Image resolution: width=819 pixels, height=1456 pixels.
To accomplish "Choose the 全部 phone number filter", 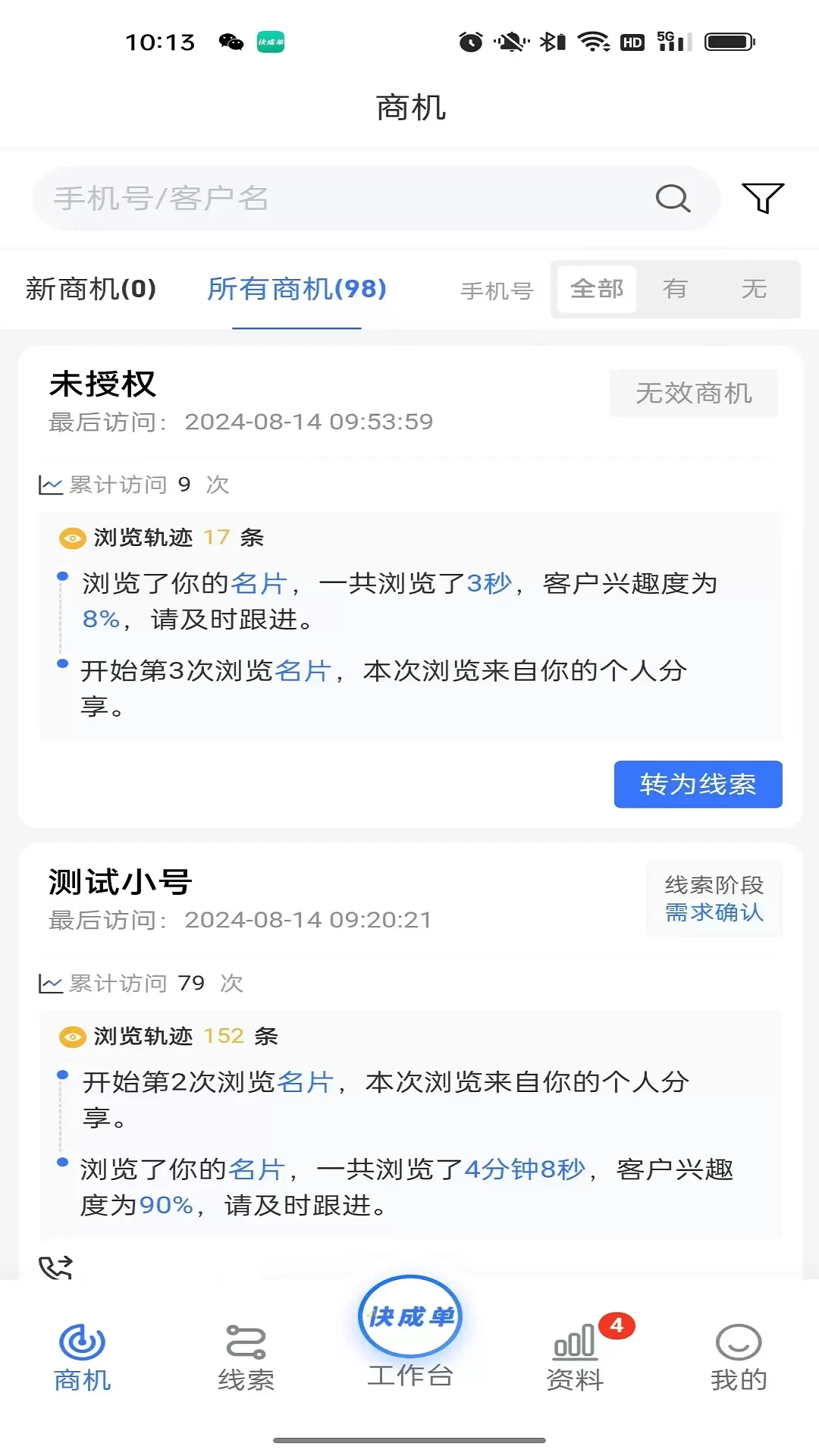I will click(597, 289).
